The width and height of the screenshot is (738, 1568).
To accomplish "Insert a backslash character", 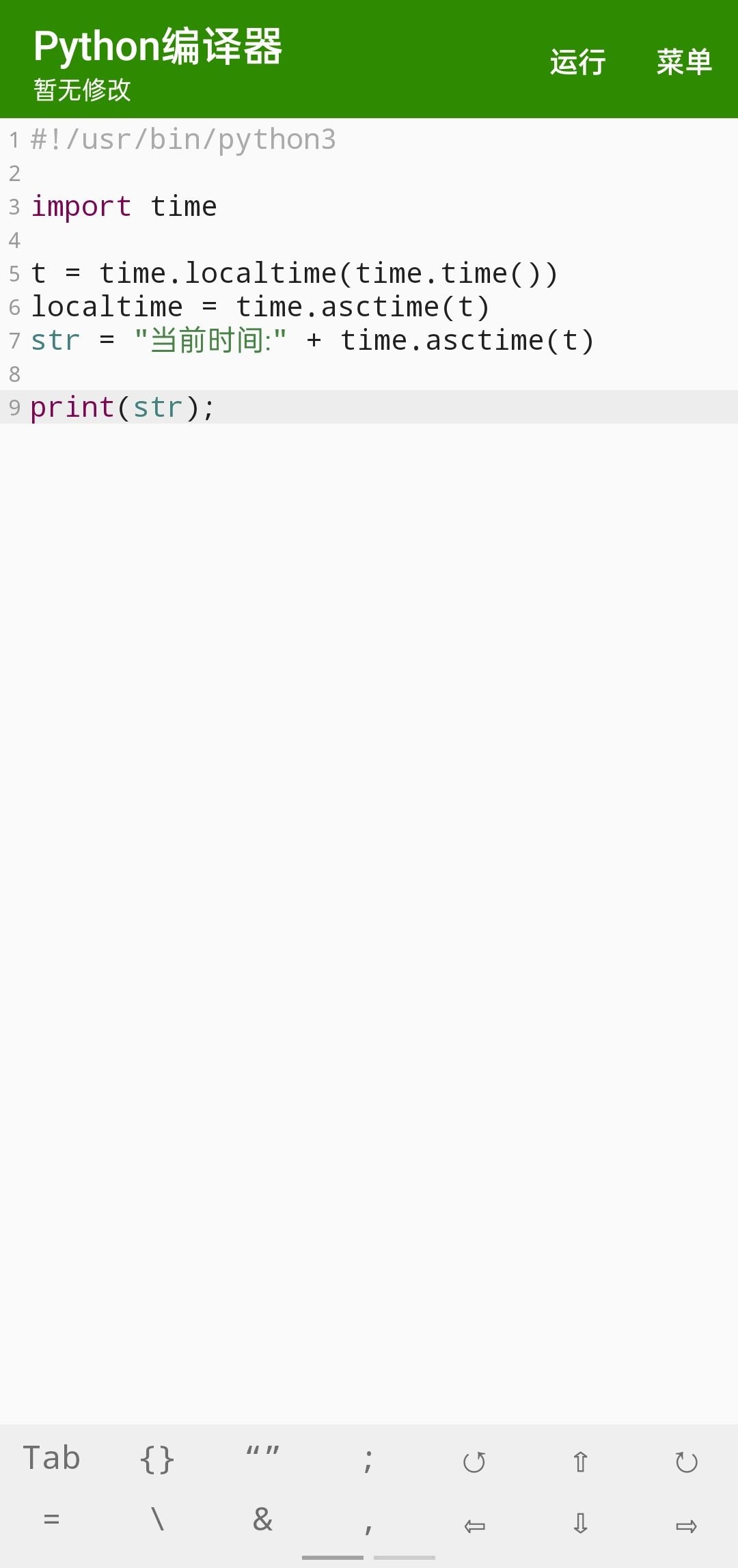I will pyautogui.click(x=157, y=1519).
